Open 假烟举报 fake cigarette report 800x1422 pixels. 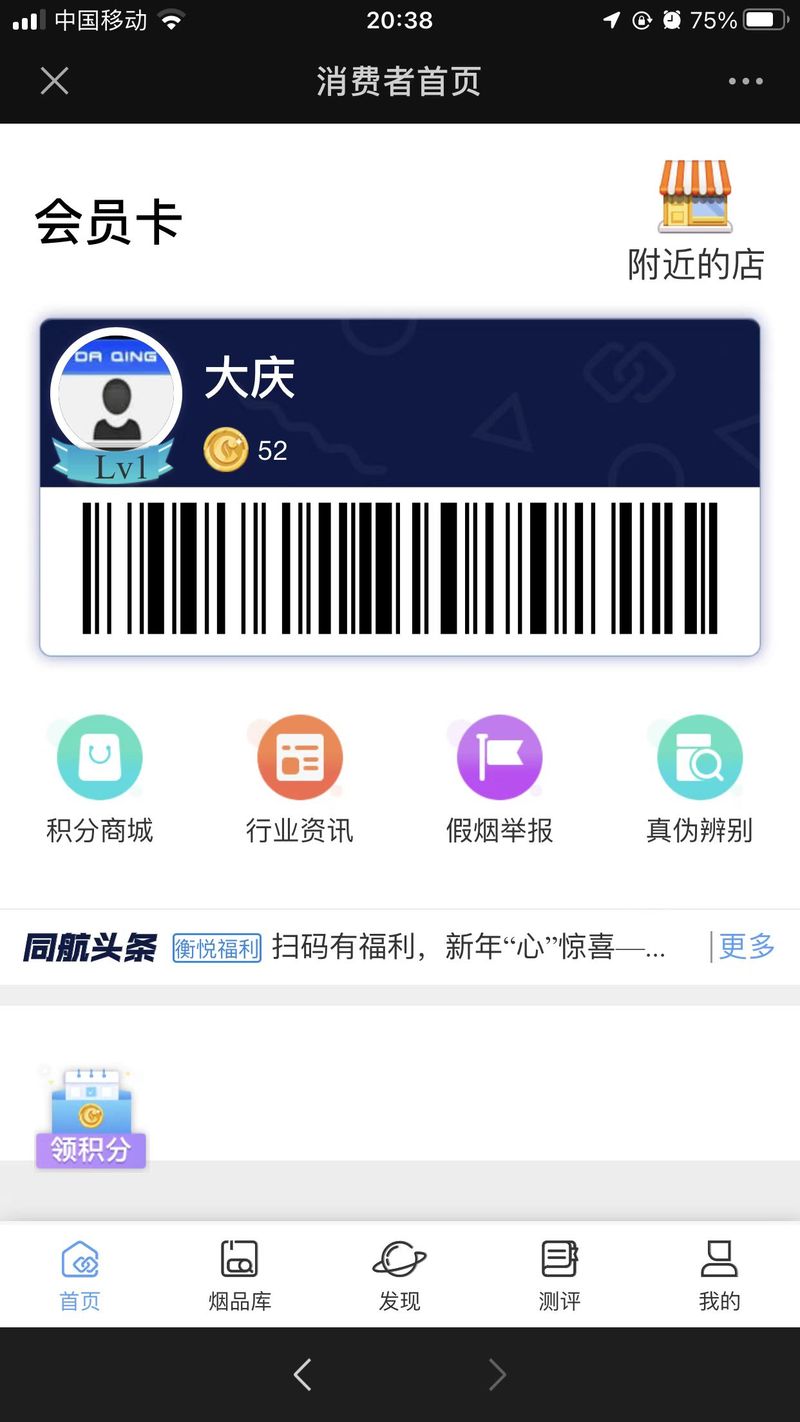pyautogui.click(x=500, y=780)
